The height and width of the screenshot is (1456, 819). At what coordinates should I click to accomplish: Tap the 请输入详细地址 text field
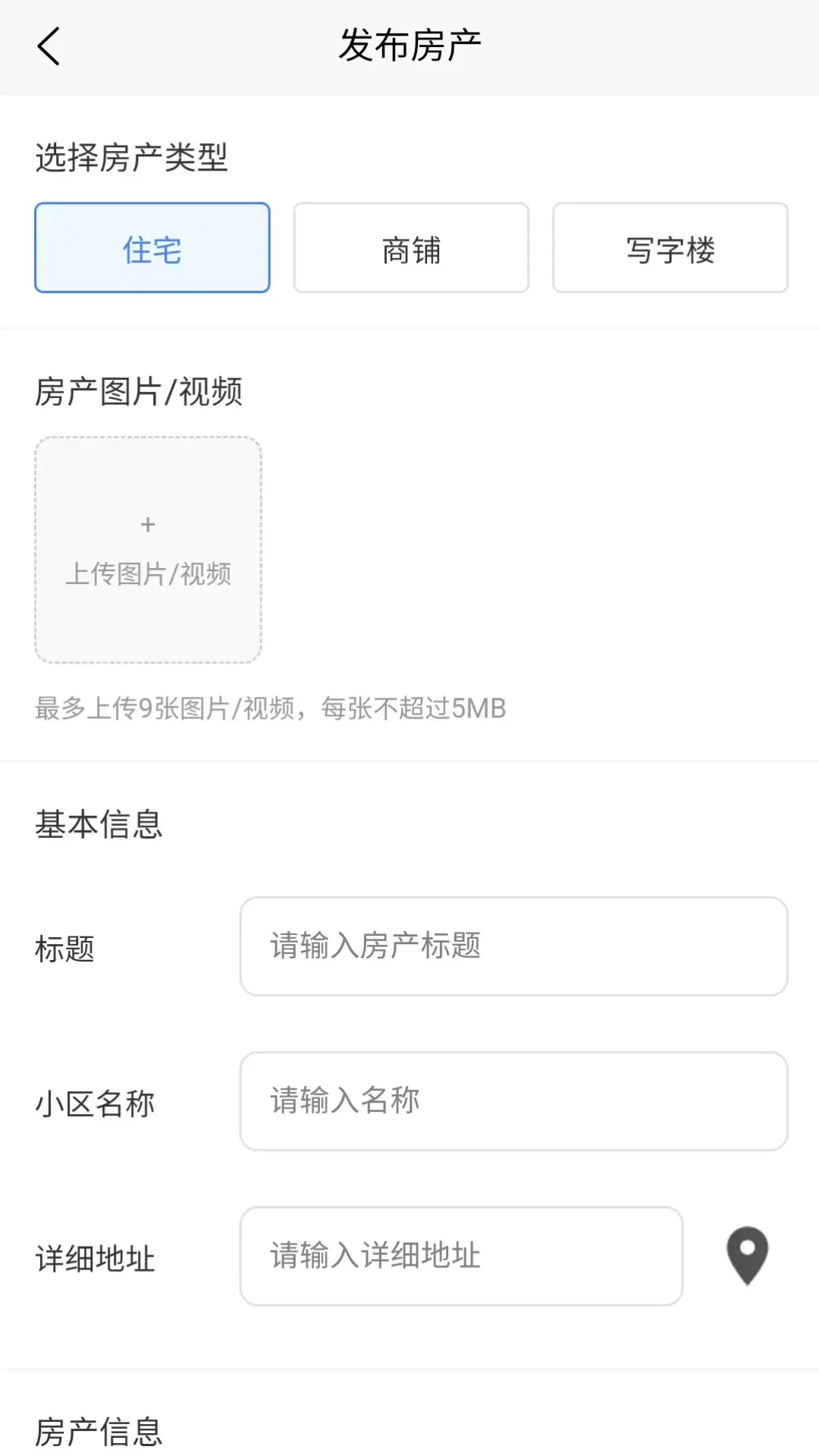461,1257
